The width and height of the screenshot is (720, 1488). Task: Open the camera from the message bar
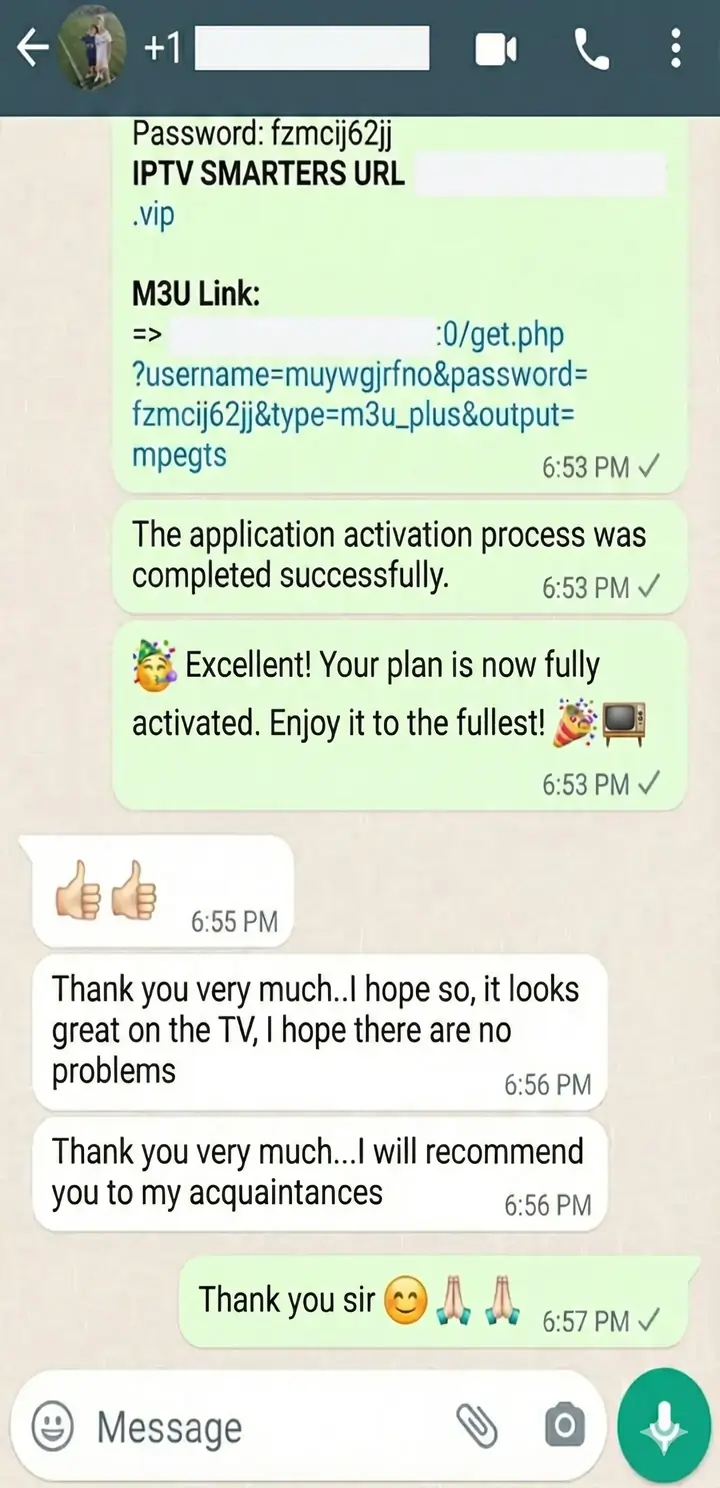pyautogui.click(x=564, y=1425)
